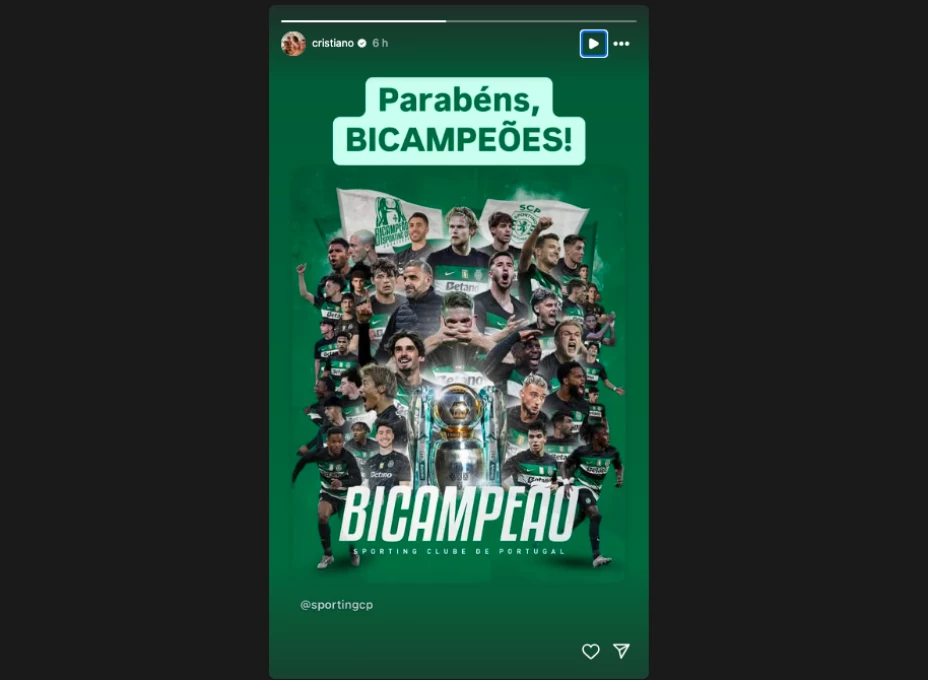Open the @sportingcp mention
Viewport: 928px width, 680px height.
click(336, 605)
